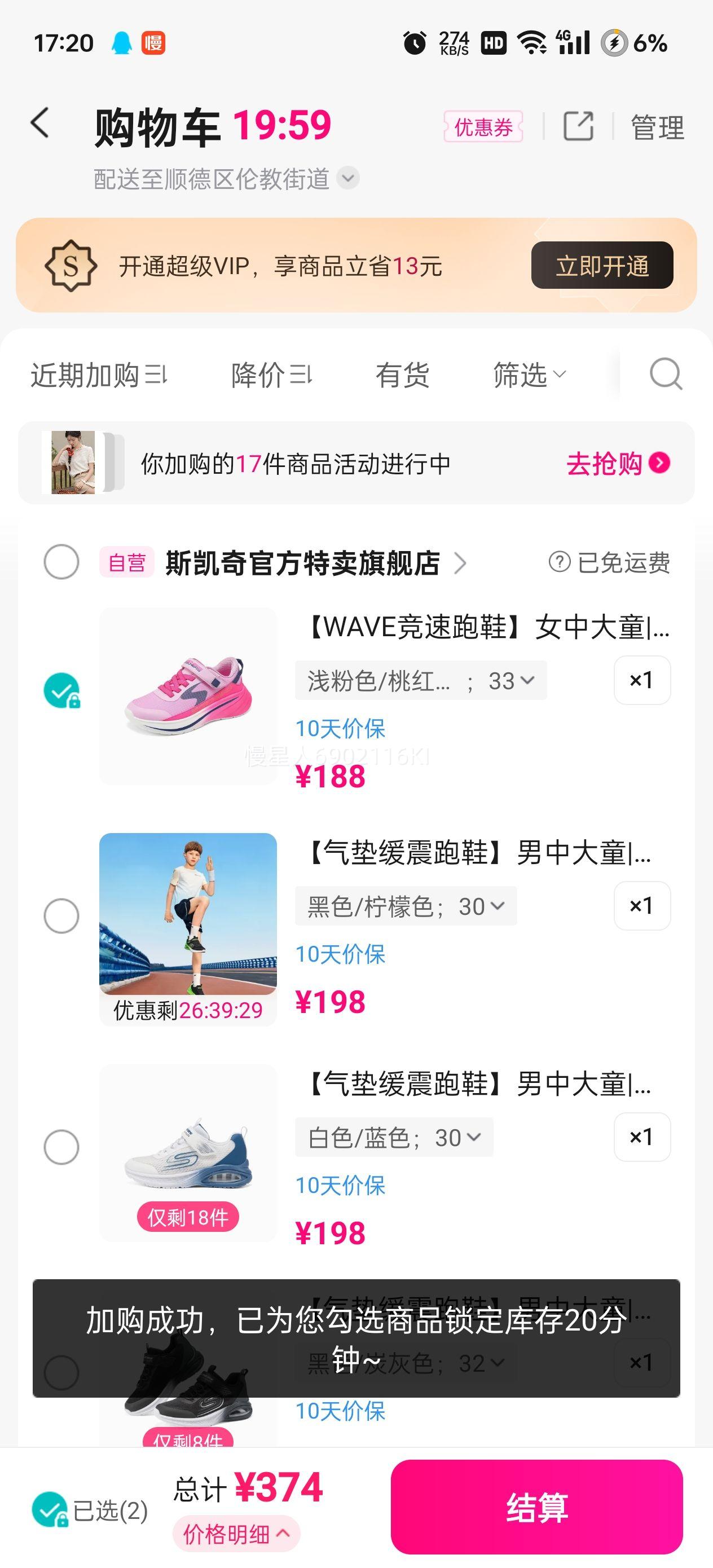The width and height of the screenshot is (713, 1568).
Task: Show only 有货 in-stock items
Action: coord(402,375)
